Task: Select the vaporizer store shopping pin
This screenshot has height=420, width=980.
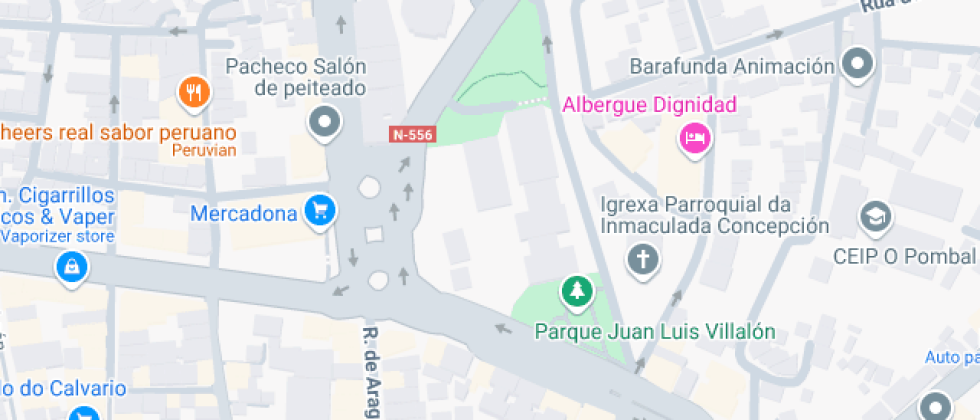Action: (72, 267)
